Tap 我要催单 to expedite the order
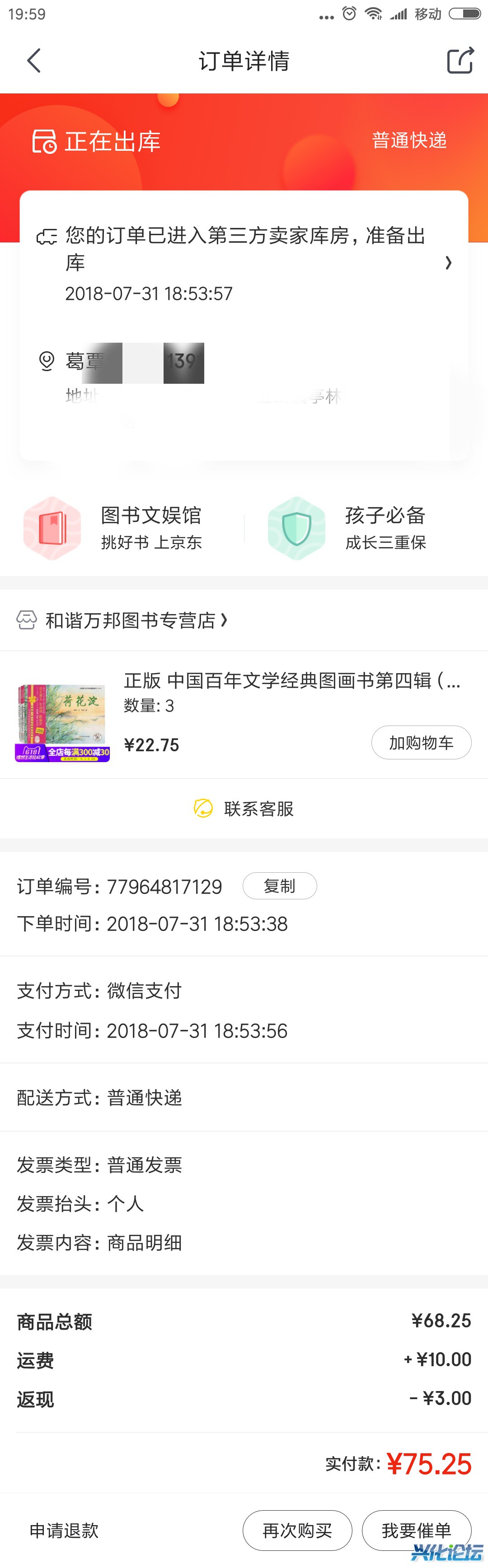Viewport: 488px width, 1568px height. 417,1530
